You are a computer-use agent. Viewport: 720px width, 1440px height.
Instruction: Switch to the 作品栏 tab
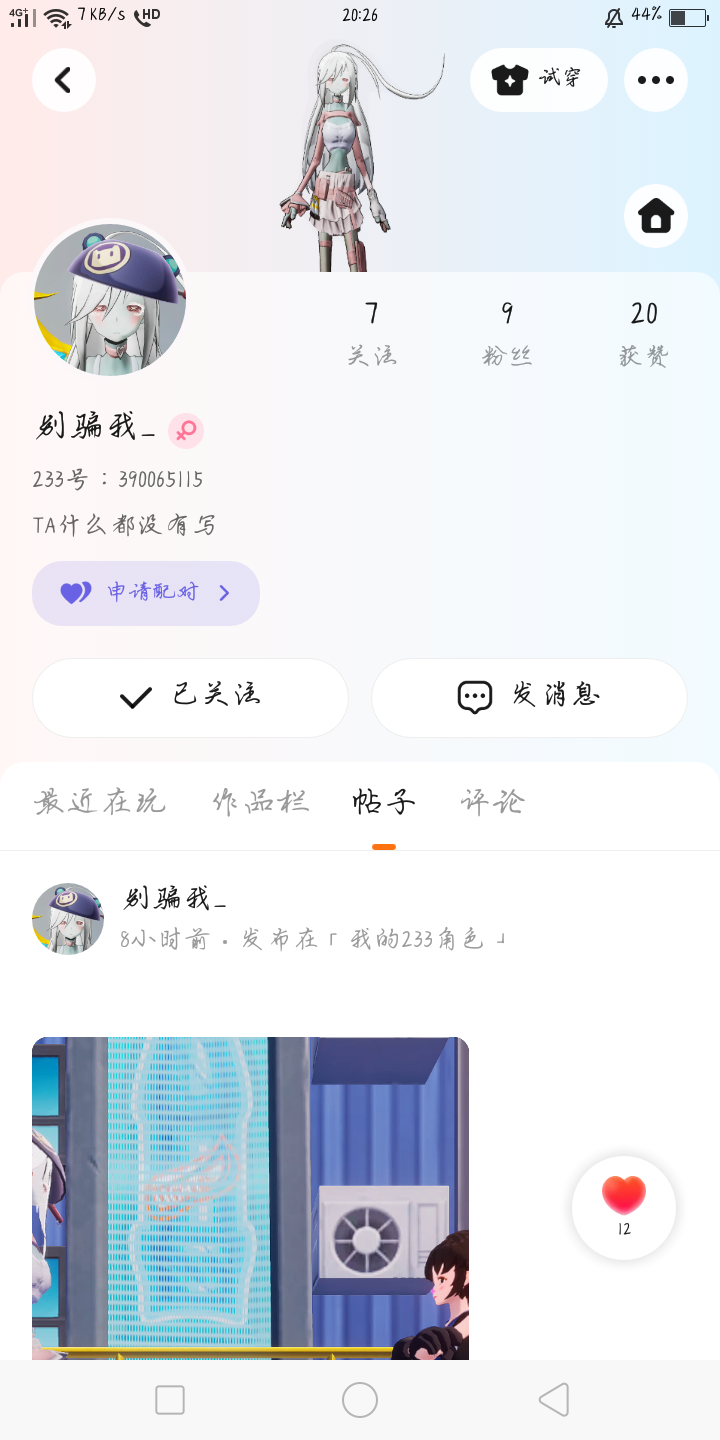coord(261,802)
